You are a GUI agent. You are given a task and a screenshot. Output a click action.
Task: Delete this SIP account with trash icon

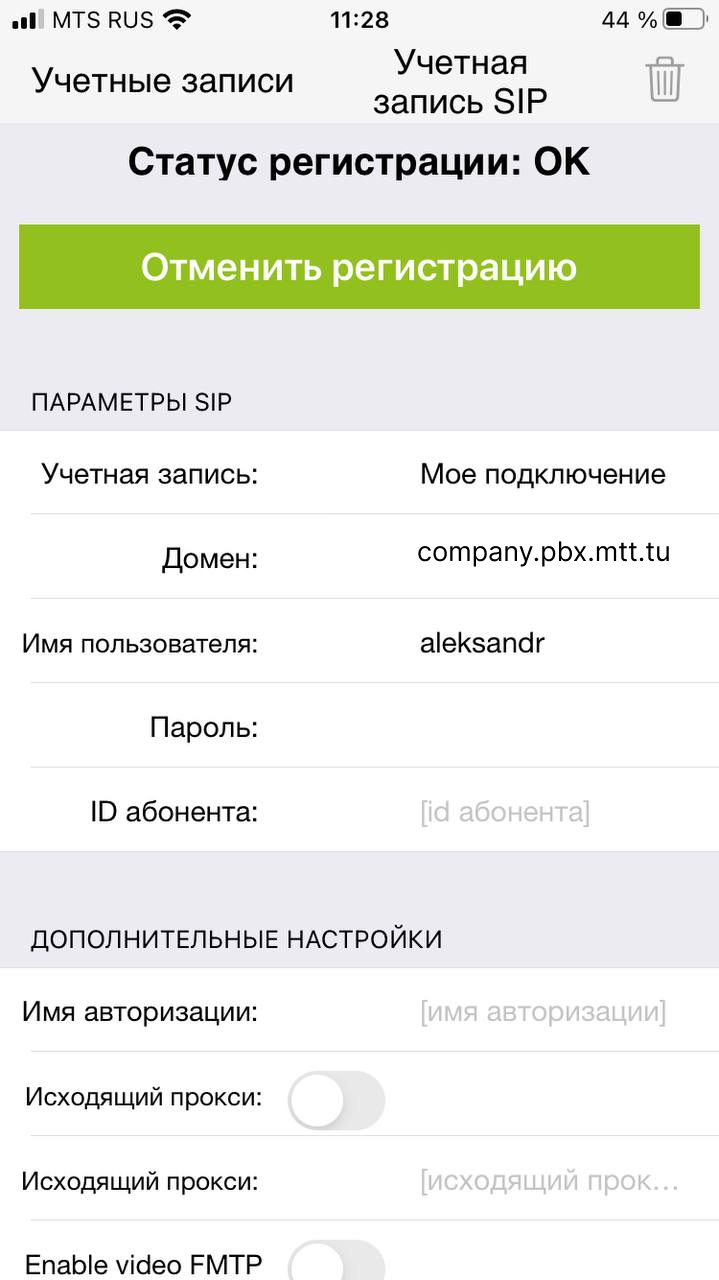coord(664,79)
